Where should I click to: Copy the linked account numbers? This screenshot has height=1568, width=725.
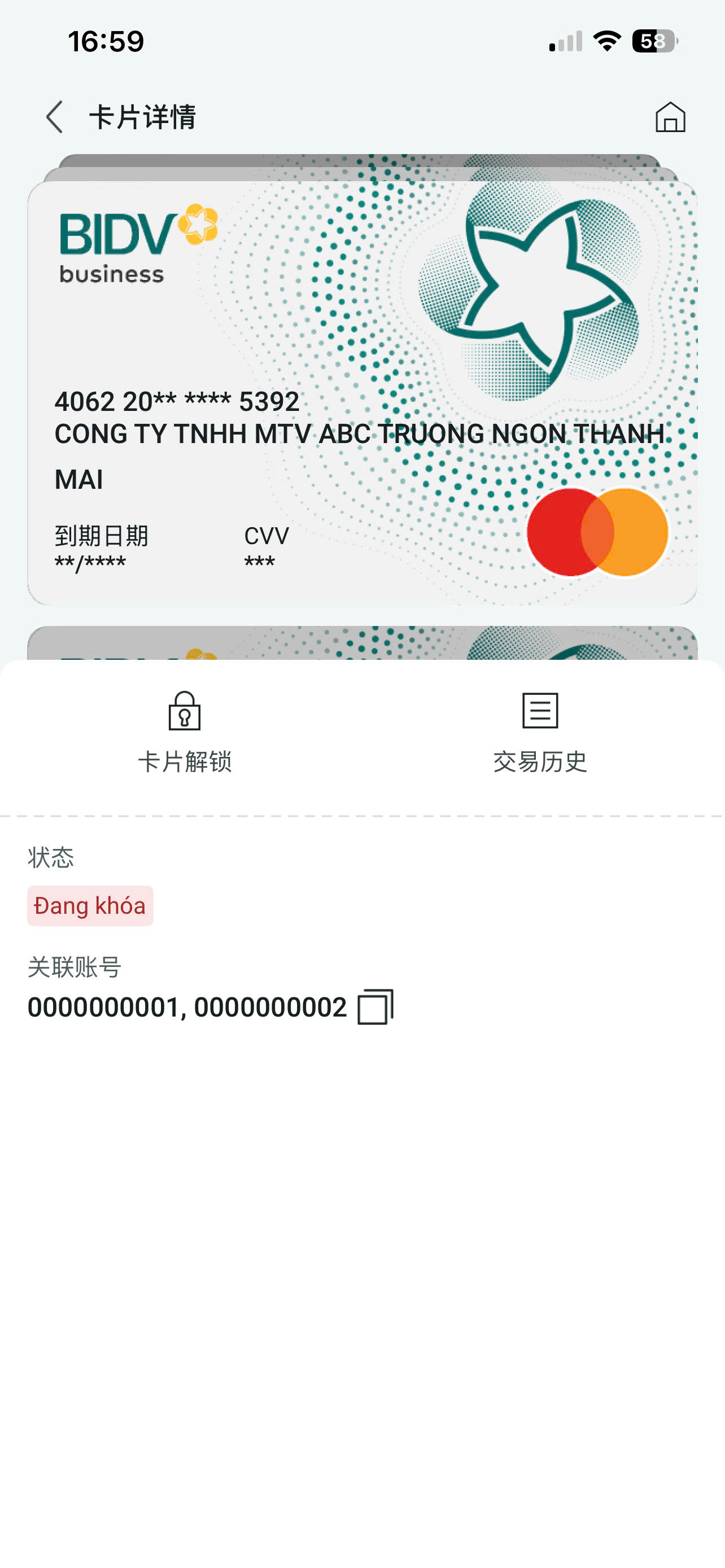point(375,1008)
